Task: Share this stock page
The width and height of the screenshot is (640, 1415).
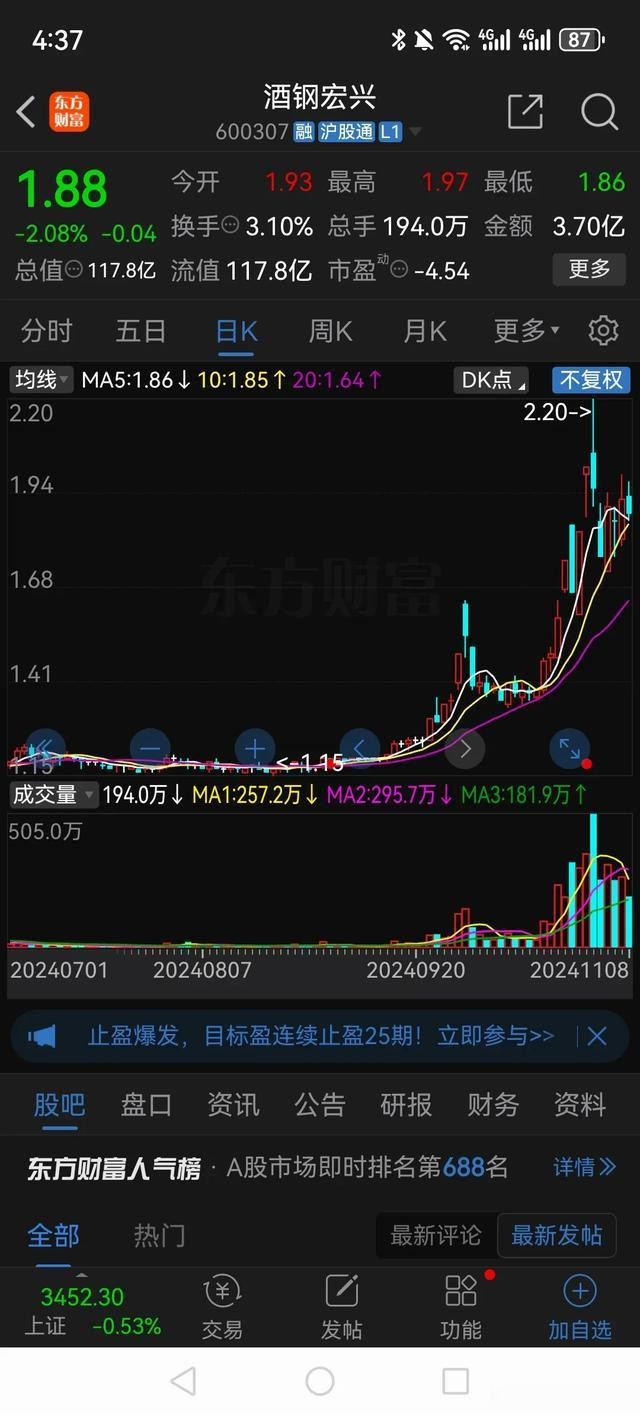Action: tap(525, 111)
